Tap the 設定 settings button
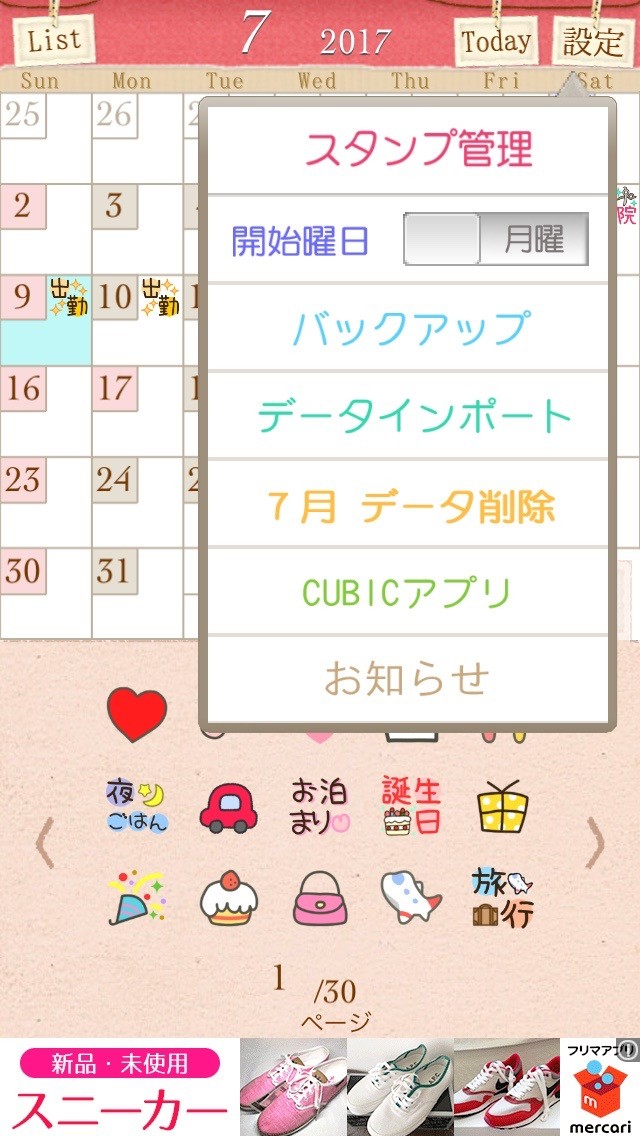This screenshot has width=640, height=1136. [593, 41]
